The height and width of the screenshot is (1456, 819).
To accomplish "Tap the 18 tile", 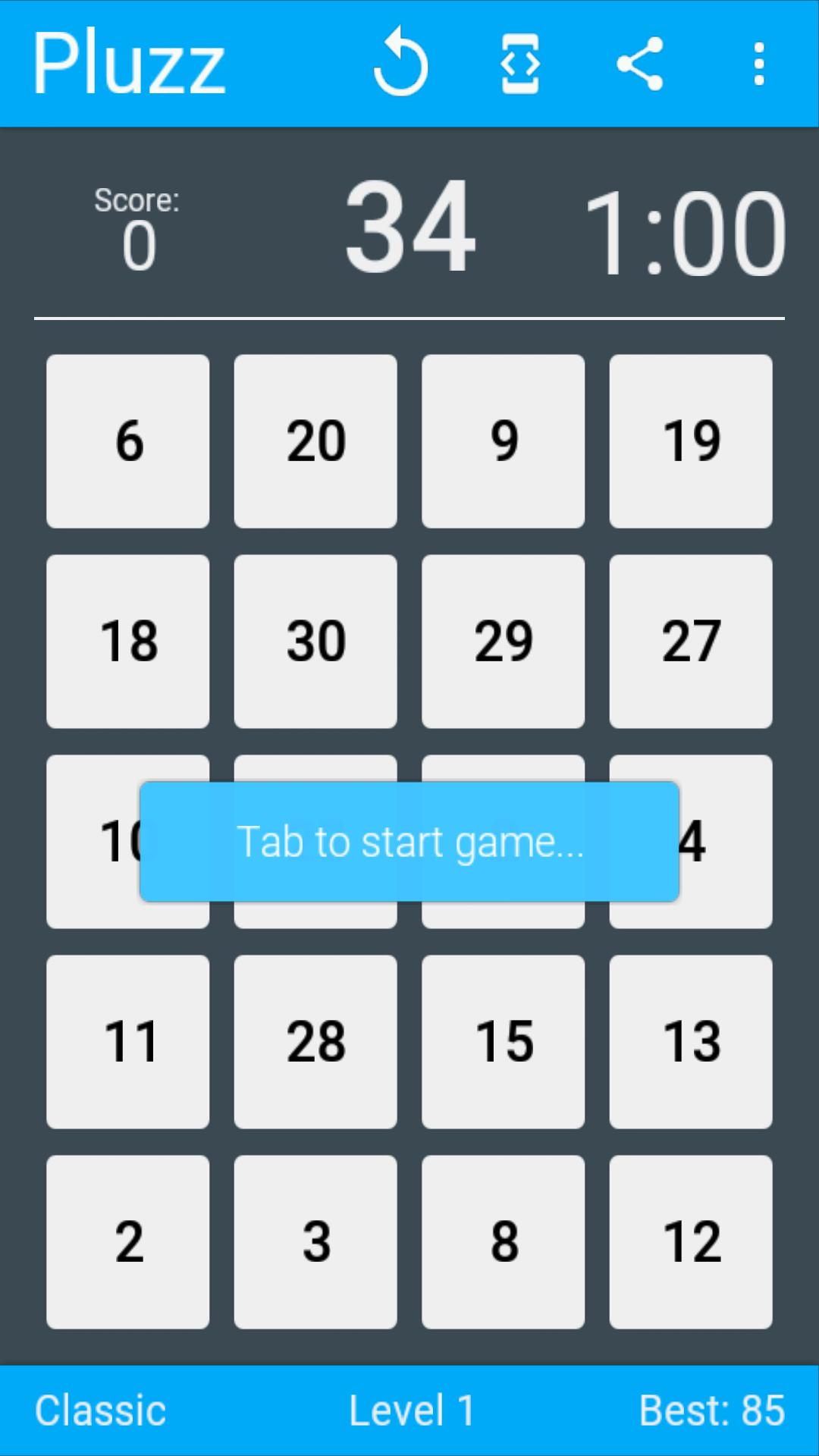I will pyautogui.click(x=128, y=642).
